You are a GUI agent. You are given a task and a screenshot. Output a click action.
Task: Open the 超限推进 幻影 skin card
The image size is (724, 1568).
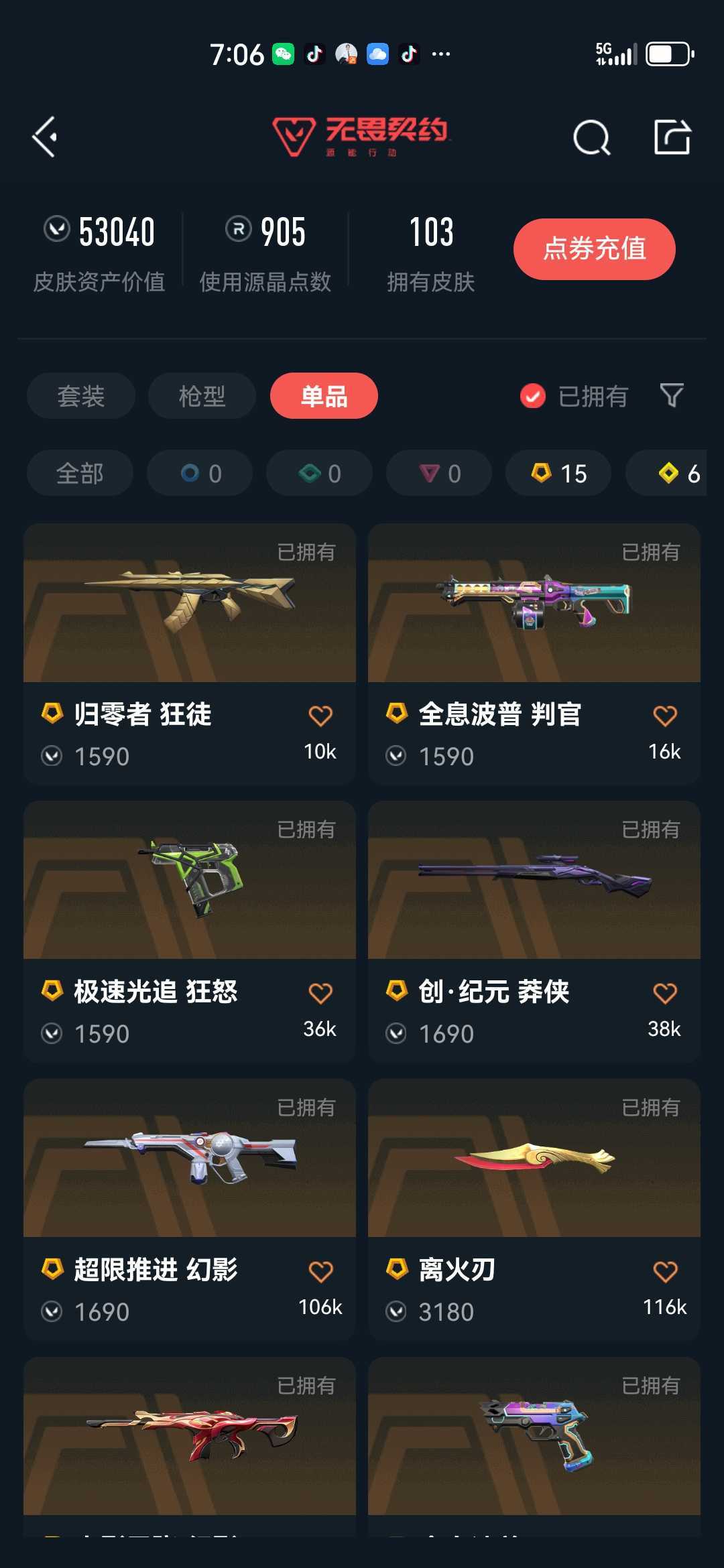[190, 1210]
